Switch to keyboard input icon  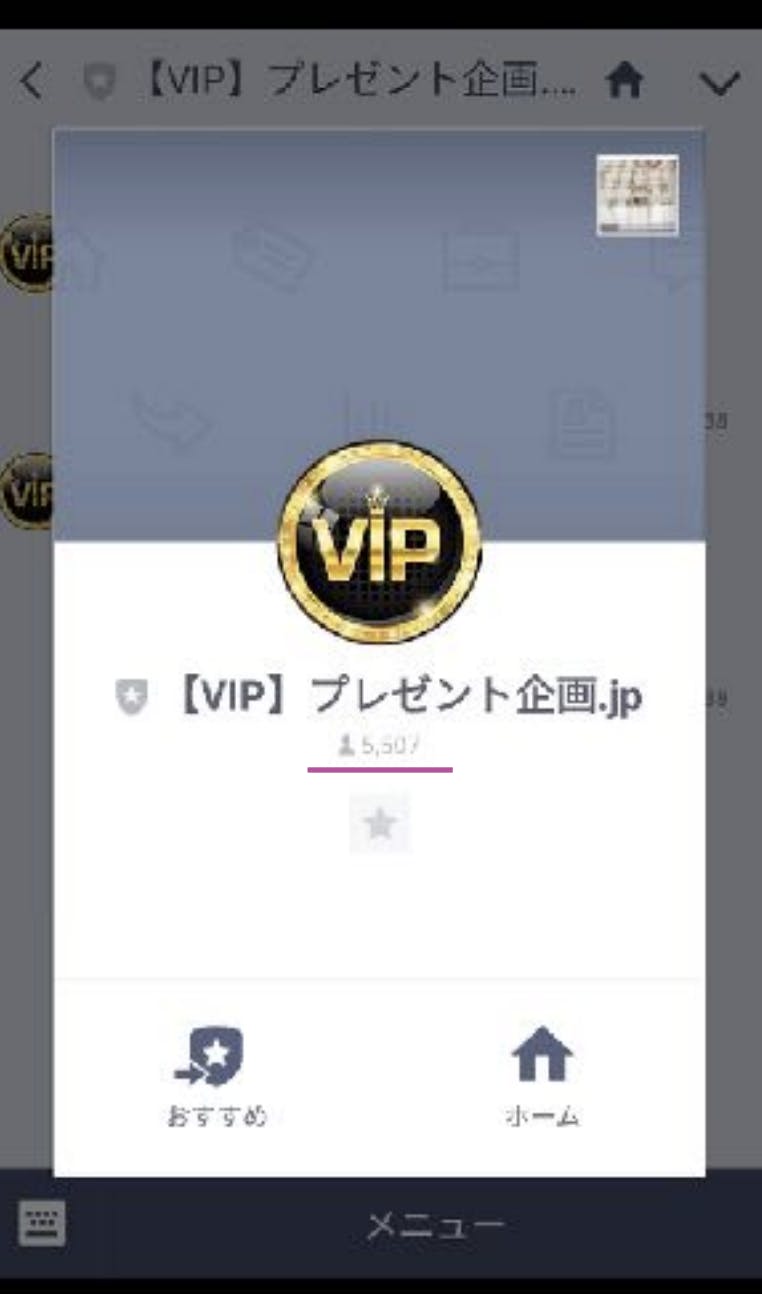(x=42, y=1223)
